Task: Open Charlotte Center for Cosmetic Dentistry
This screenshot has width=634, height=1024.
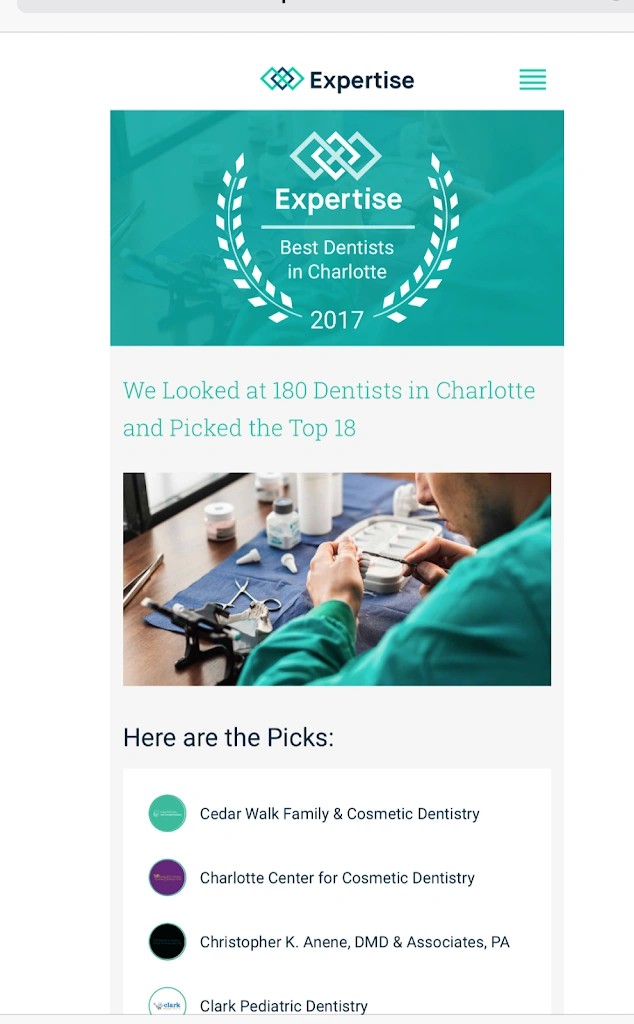Action: point(337,878)
